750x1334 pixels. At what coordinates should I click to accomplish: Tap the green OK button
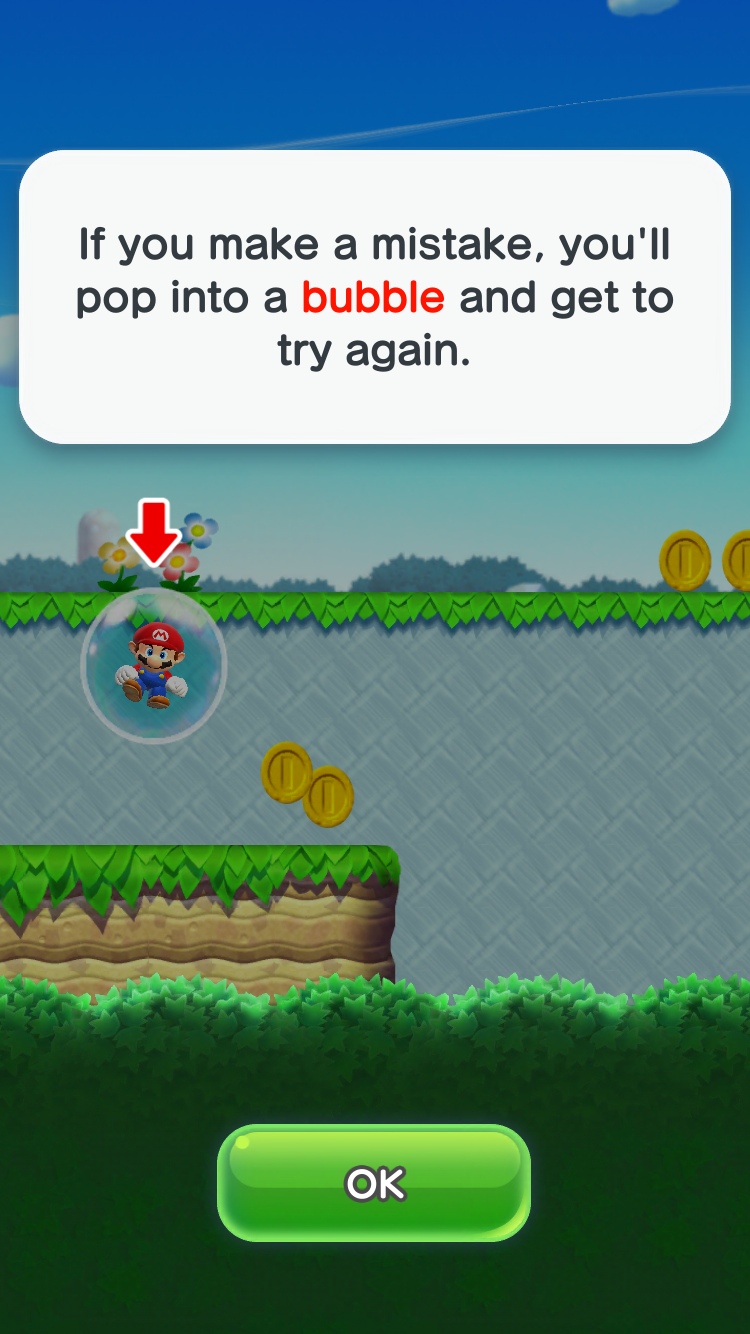pos(374,1183)
